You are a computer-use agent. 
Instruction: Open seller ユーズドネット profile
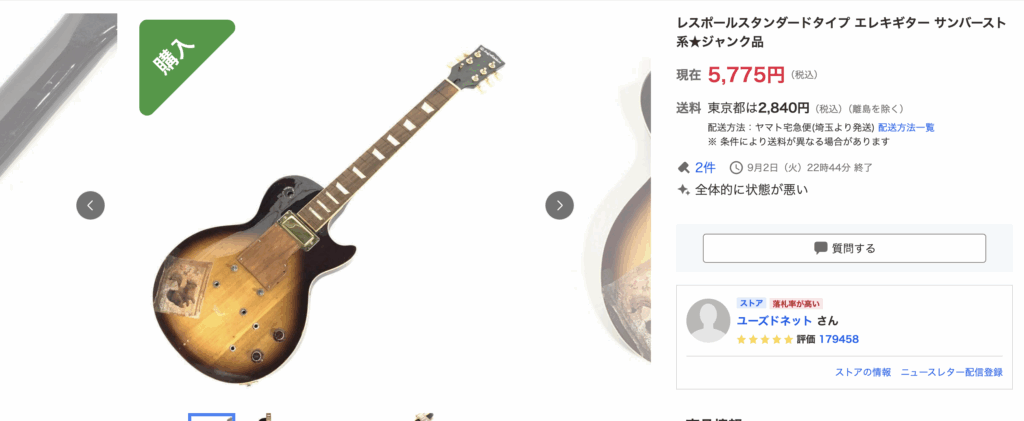click(775, 321)
